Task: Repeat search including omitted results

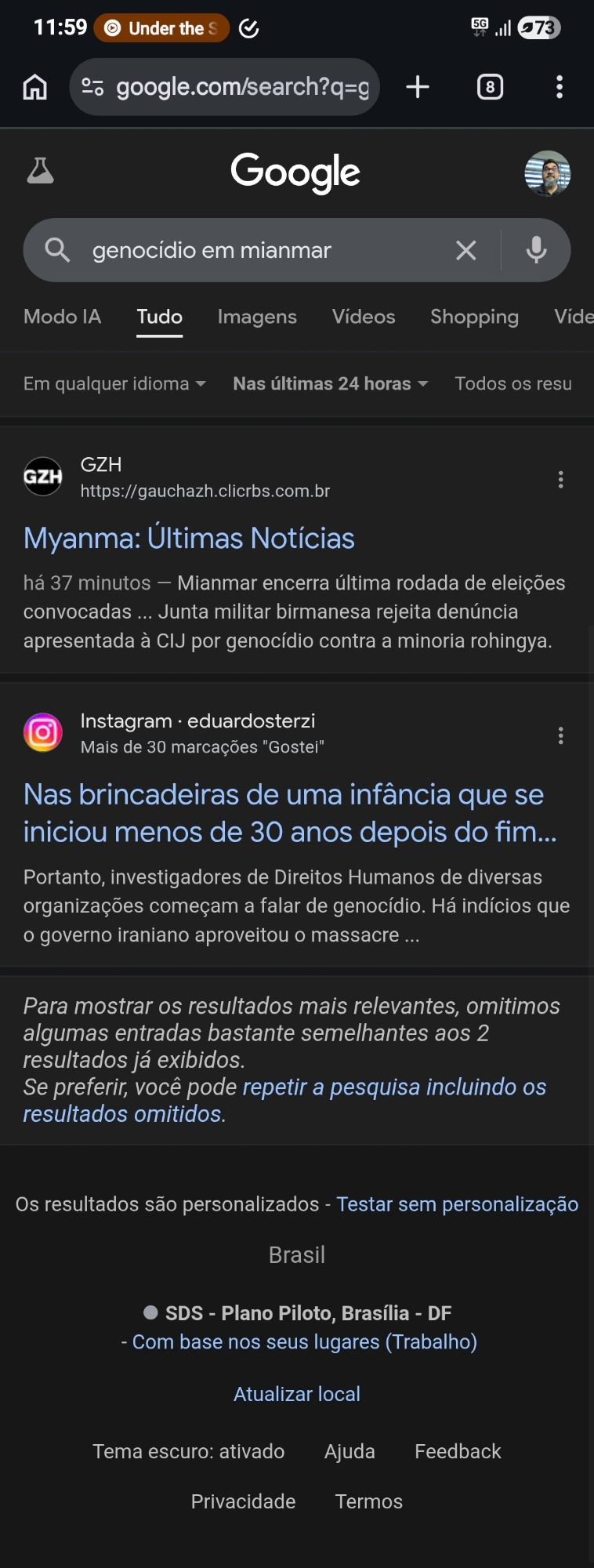Action: pyautogui.click(x=394, y=1087)
